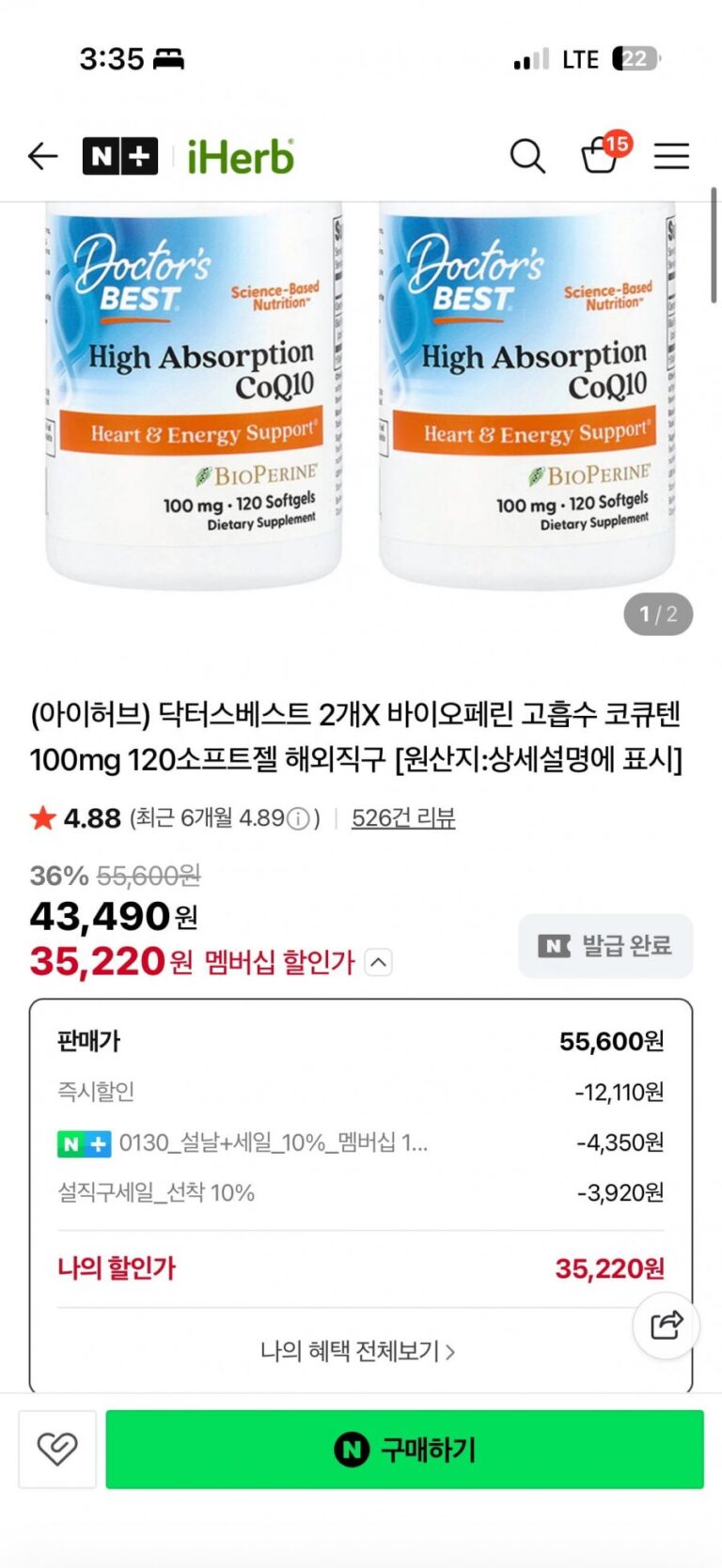
Task: Open the iHerb store home
Action: coord(241,156)
